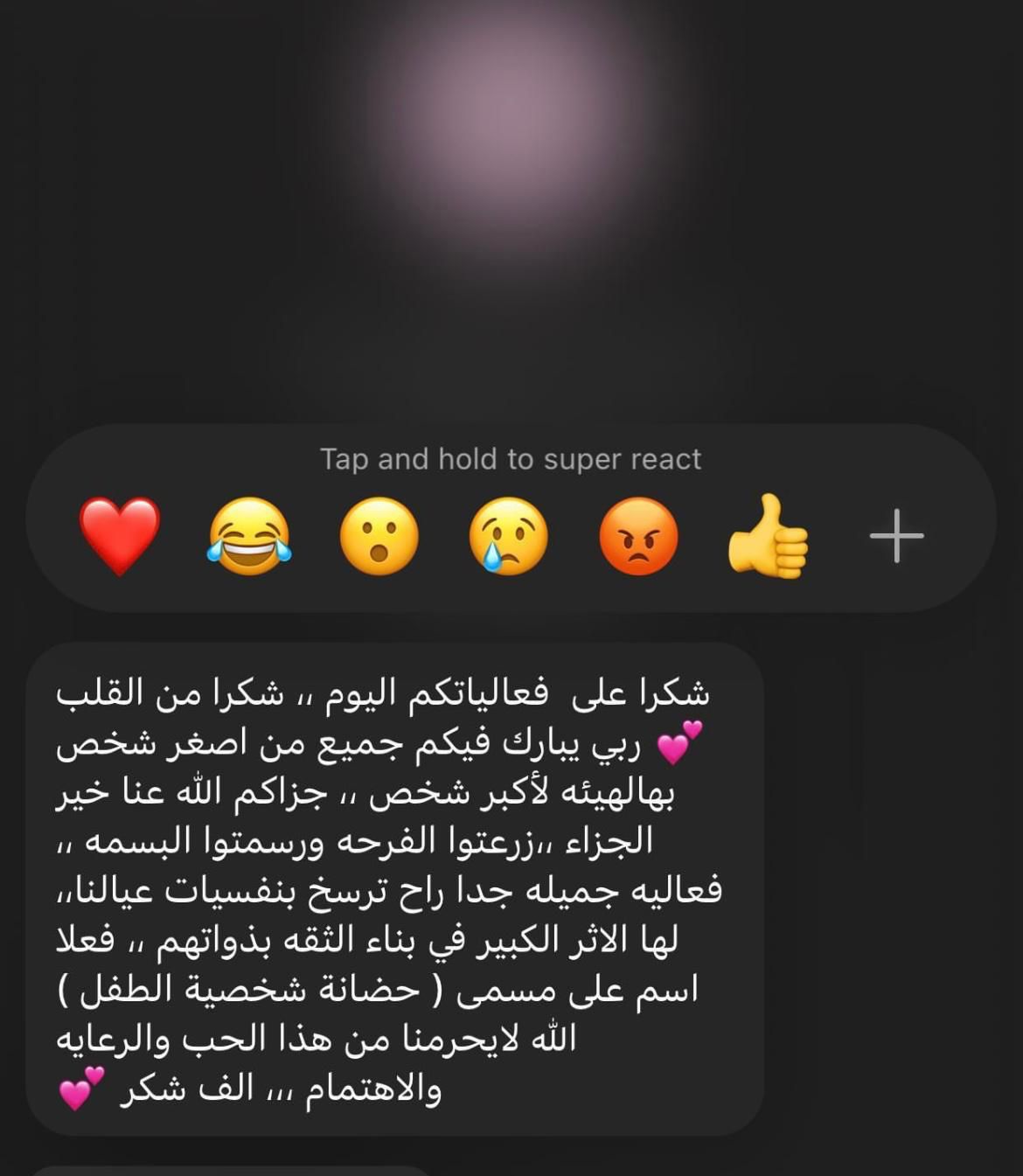React with the laughing tears emoji
This screenshot has height=1176, width=1023.
tap(249, 536)
